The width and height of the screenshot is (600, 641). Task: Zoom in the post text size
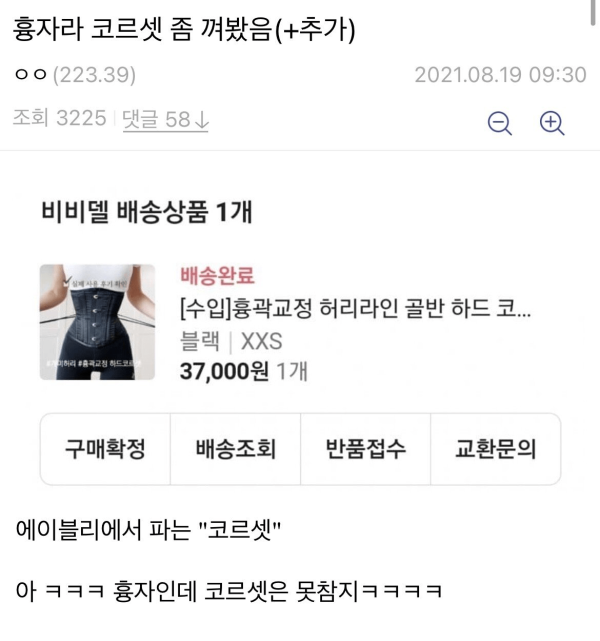552,122
